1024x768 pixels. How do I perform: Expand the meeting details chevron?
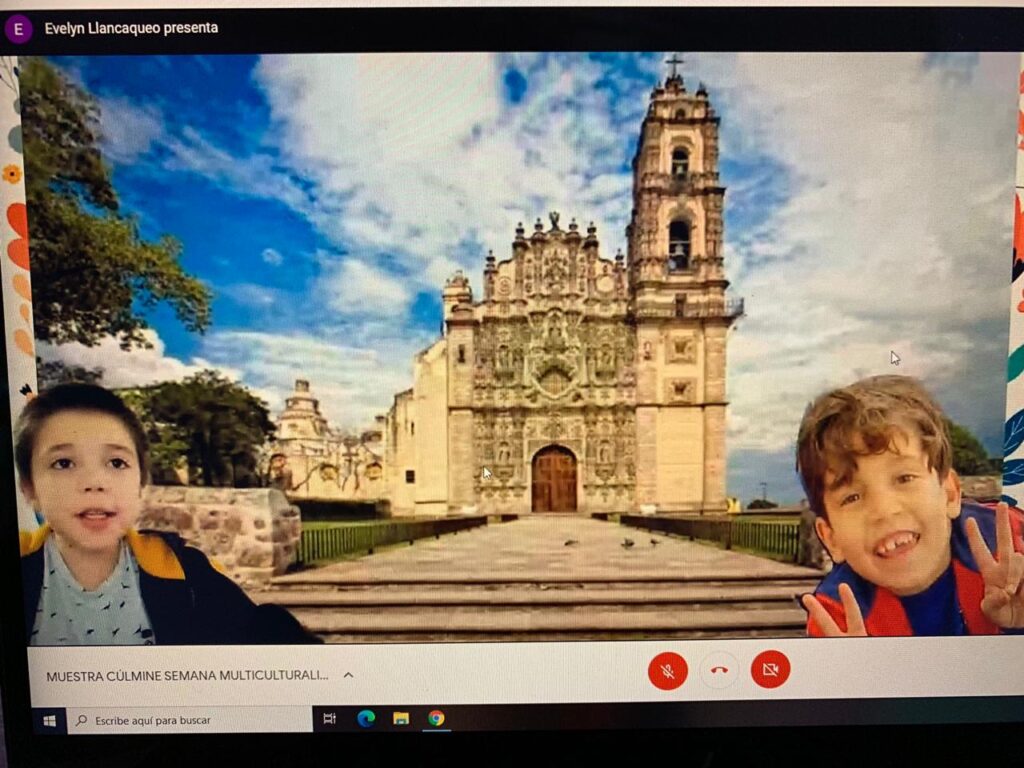348,675
